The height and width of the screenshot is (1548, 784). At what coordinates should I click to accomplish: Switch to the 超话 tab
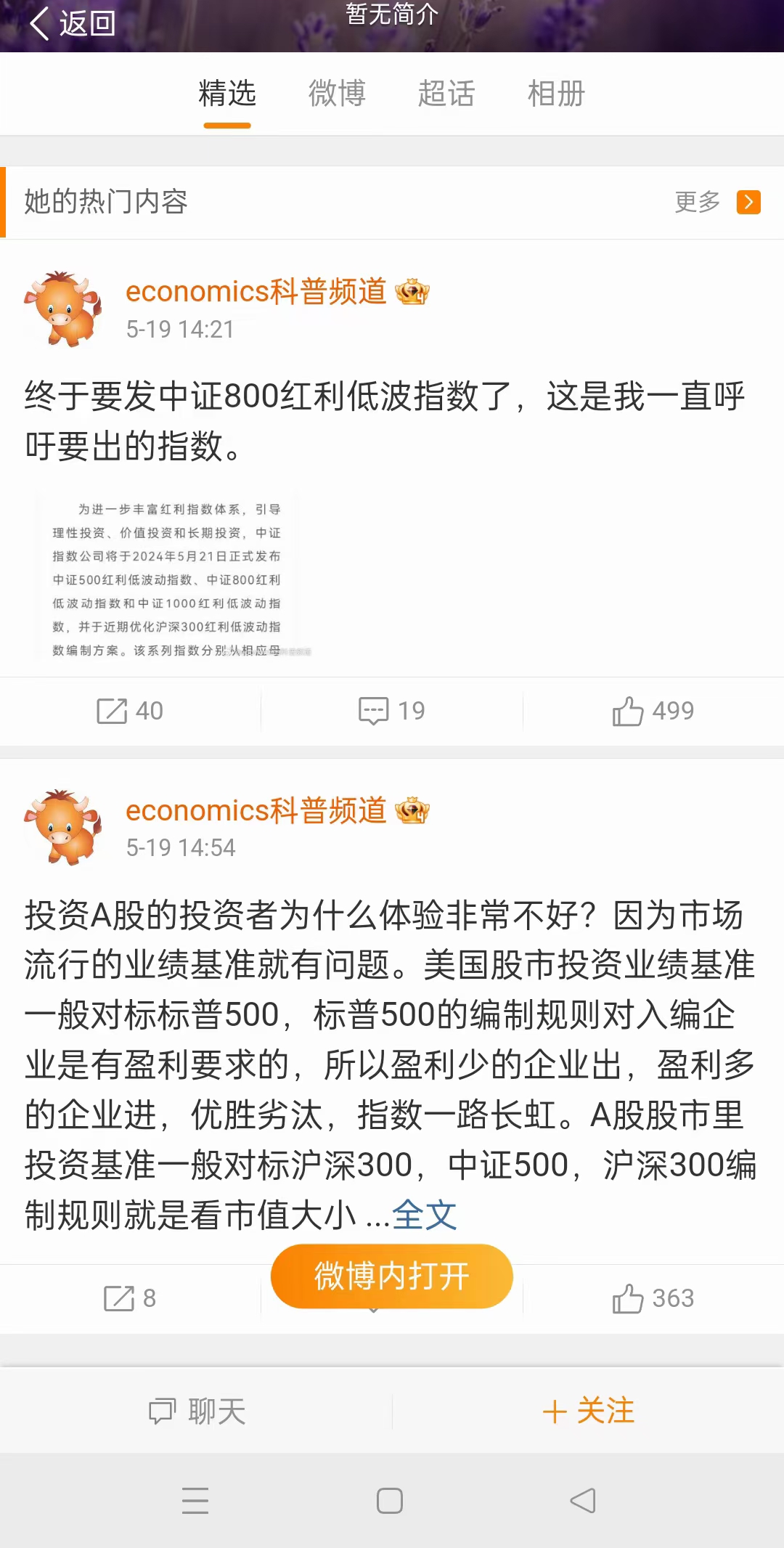click(446, 94)
